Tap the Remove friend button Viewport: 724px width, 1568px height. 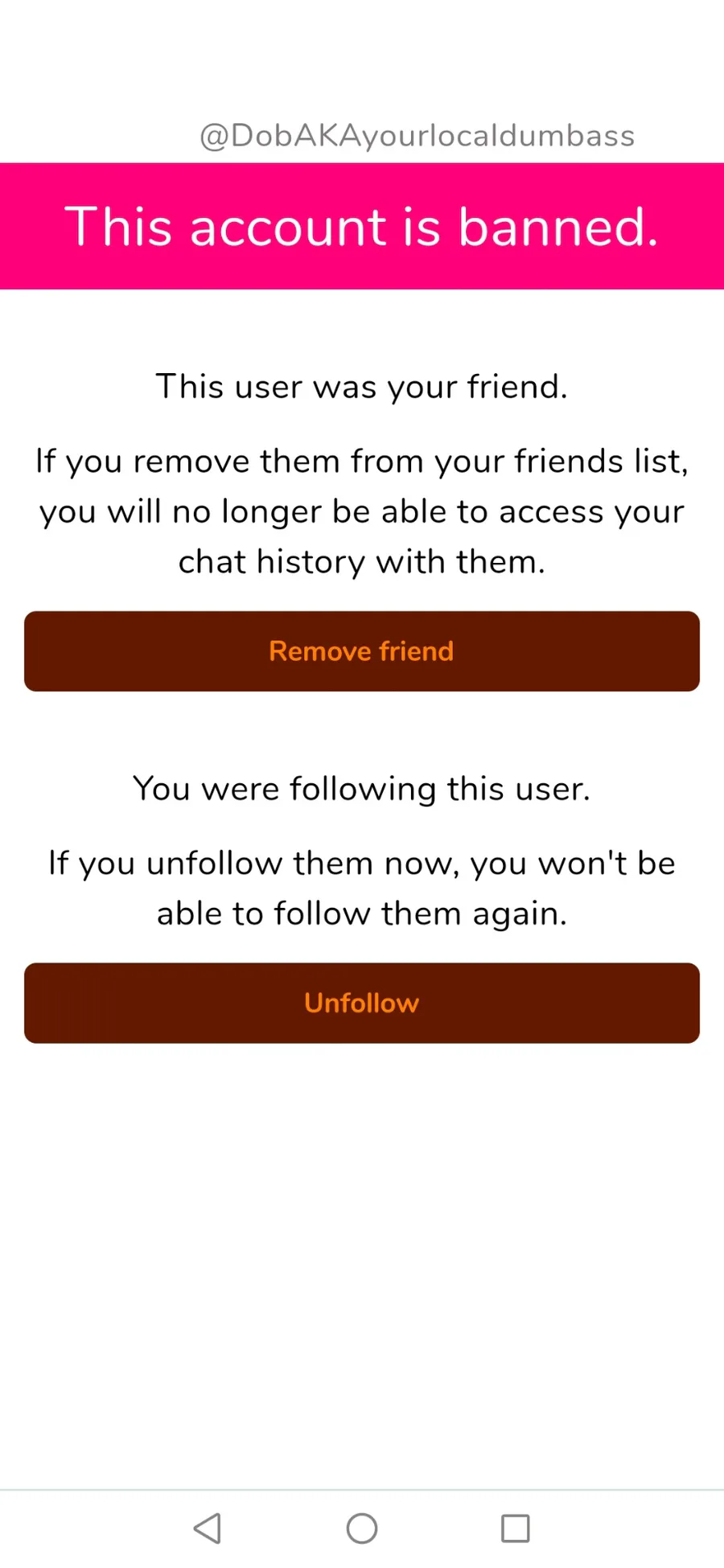tap(362, 651)
